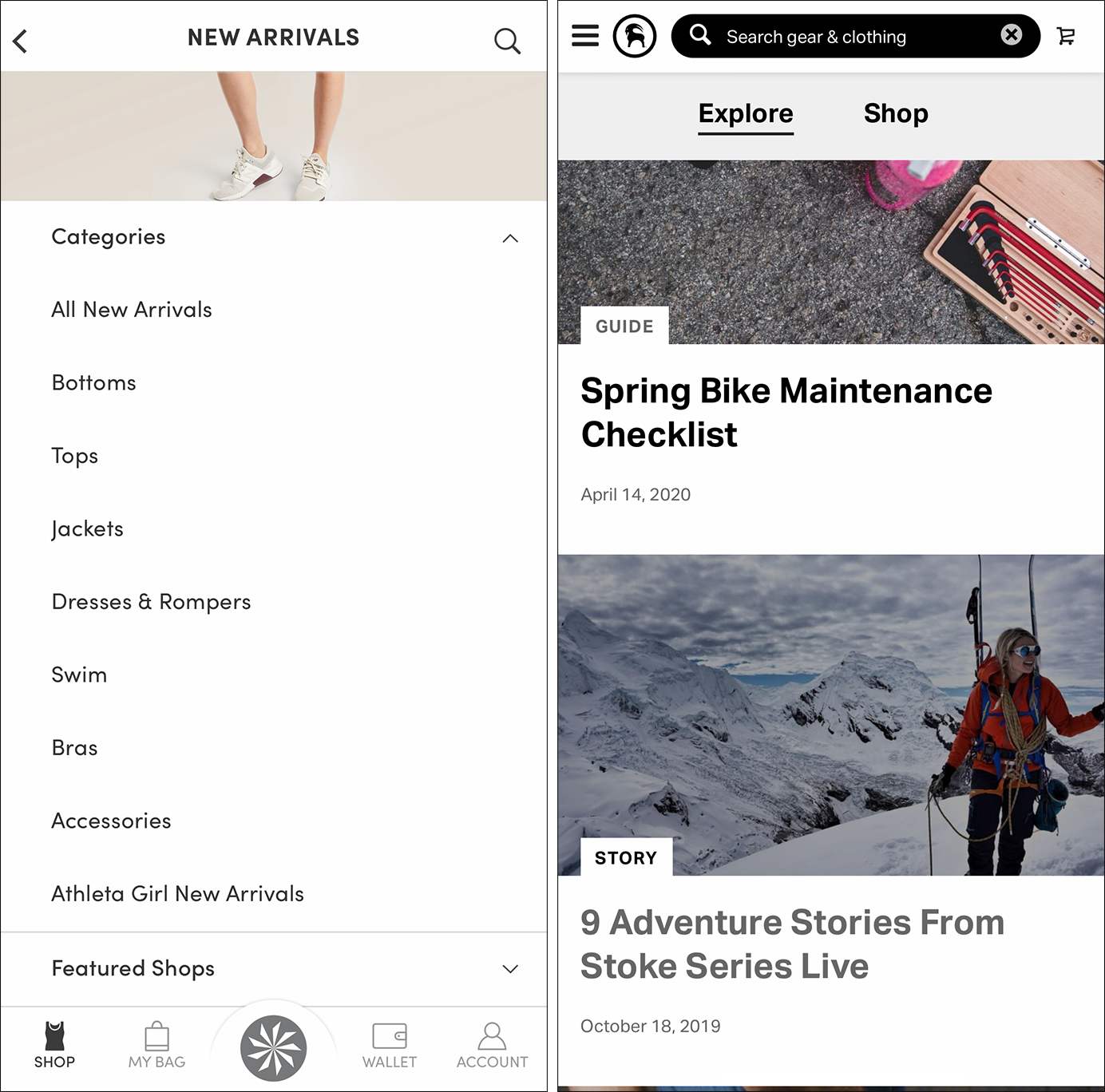
Task: View the shopping cart
Action: (1065, 36)
